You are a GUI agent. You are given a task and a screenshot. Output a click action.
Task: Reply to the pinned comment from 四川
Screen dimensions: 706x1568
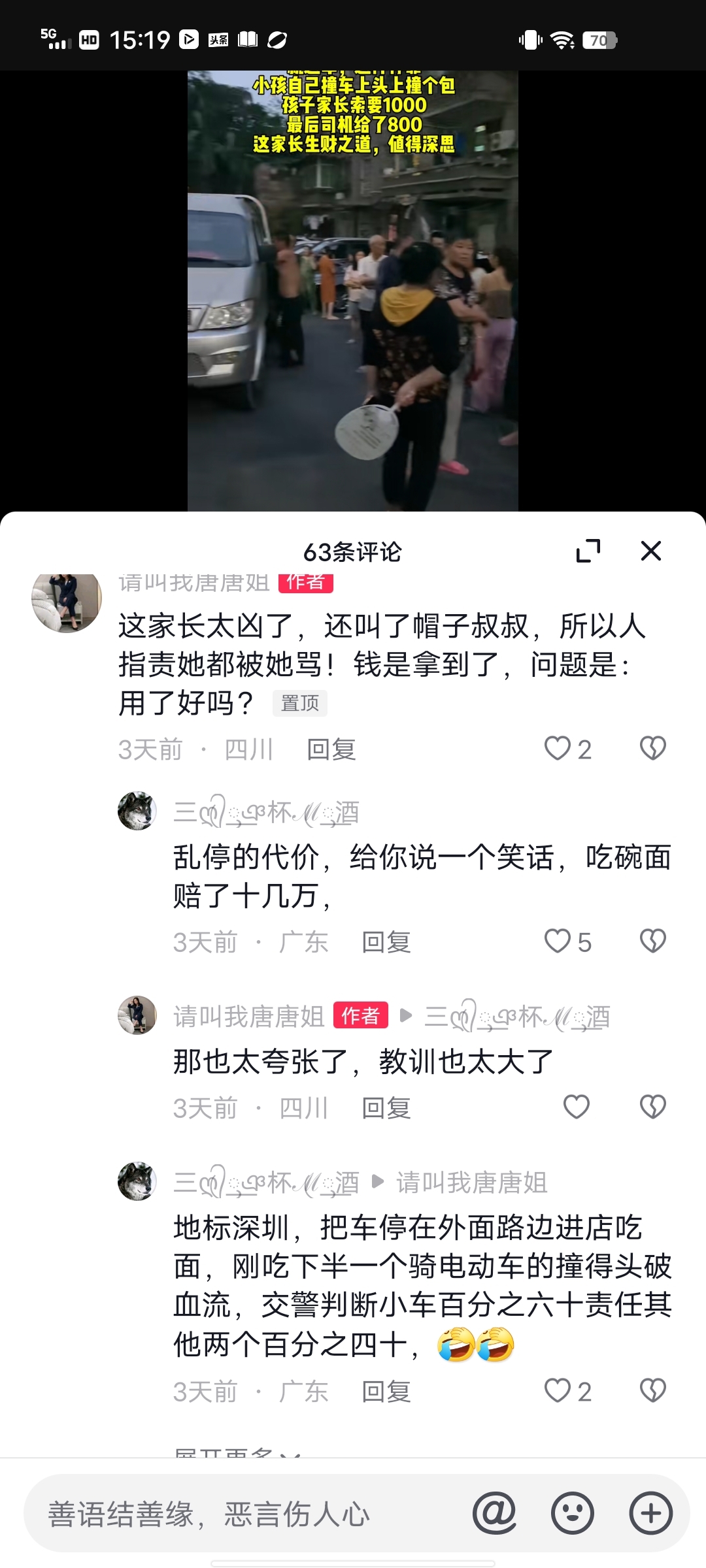(331, 749)
